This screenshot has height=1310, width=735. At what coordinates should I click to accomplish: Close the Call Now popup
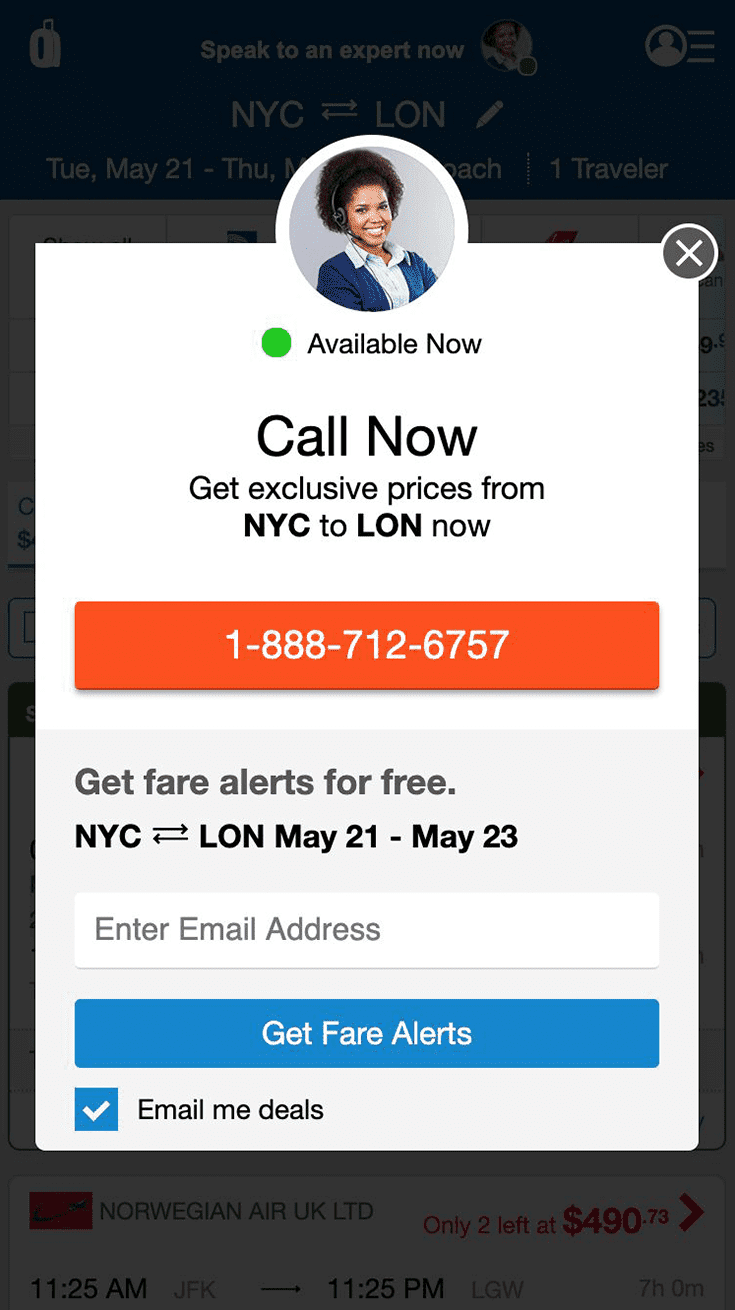tap(689, 253)
